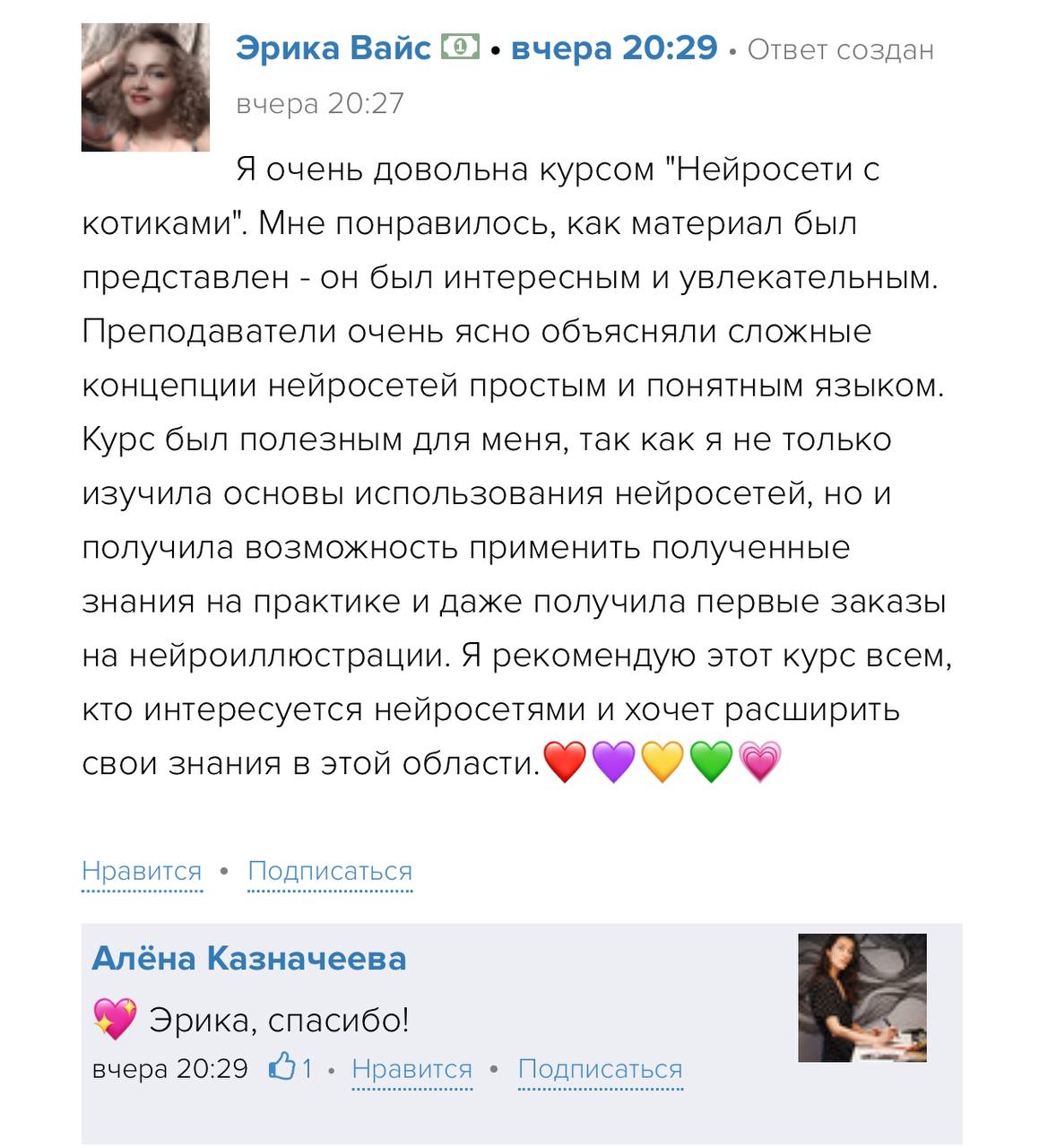Like Алёна's reply via Нравится
Screen dimensions: 1039x1148
pyautogui.click(x=411, y=1069)
